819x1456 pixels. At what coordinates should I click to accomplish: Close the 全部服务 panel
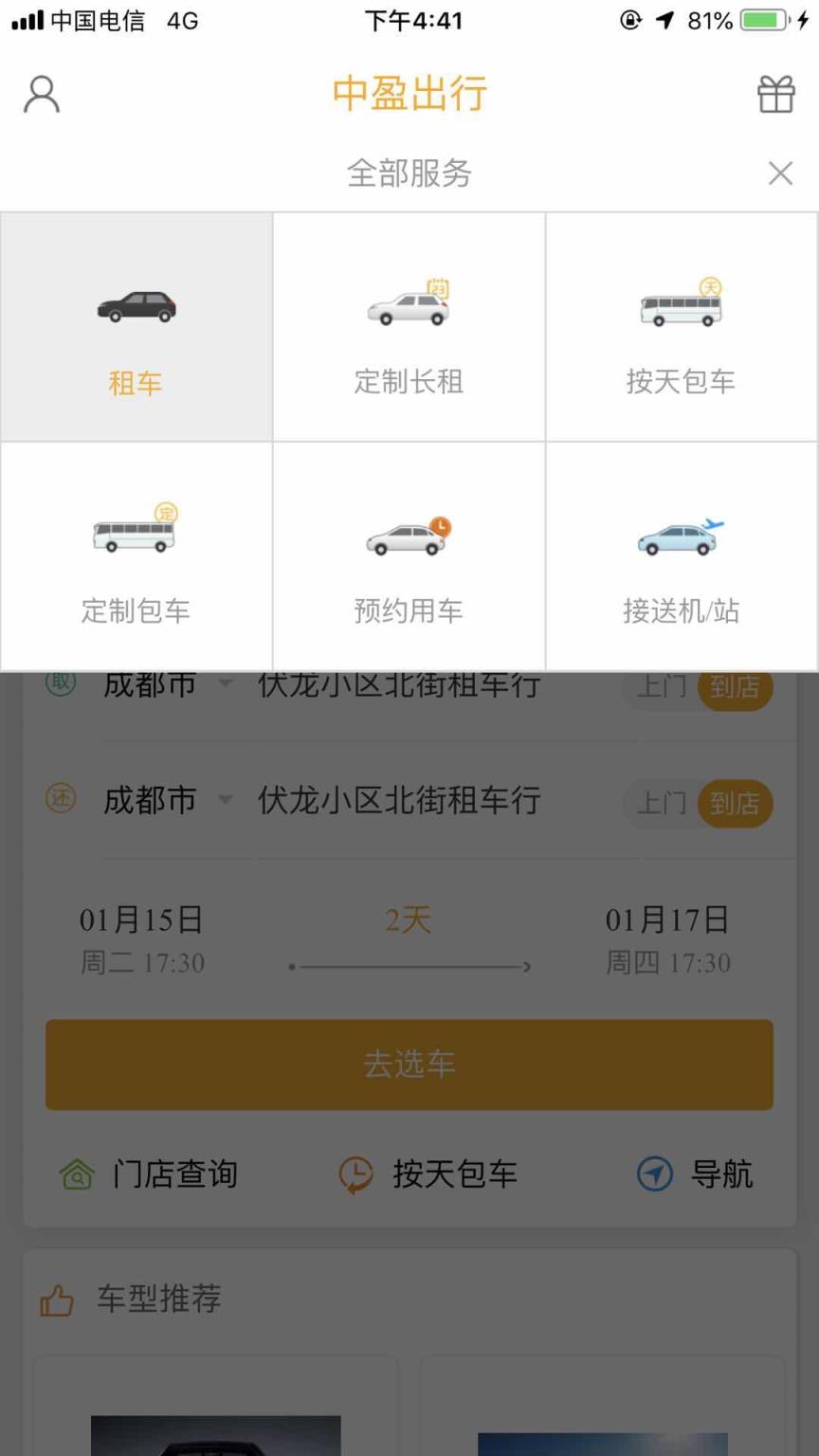[780, 173]
